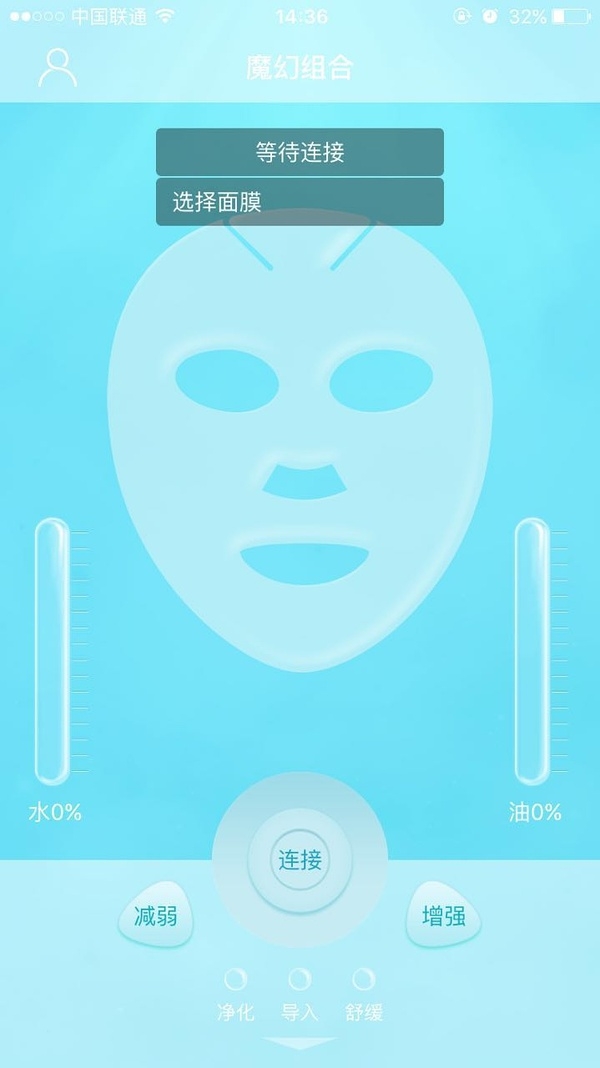Expand the bottom panel arrow

point(300,1045)
